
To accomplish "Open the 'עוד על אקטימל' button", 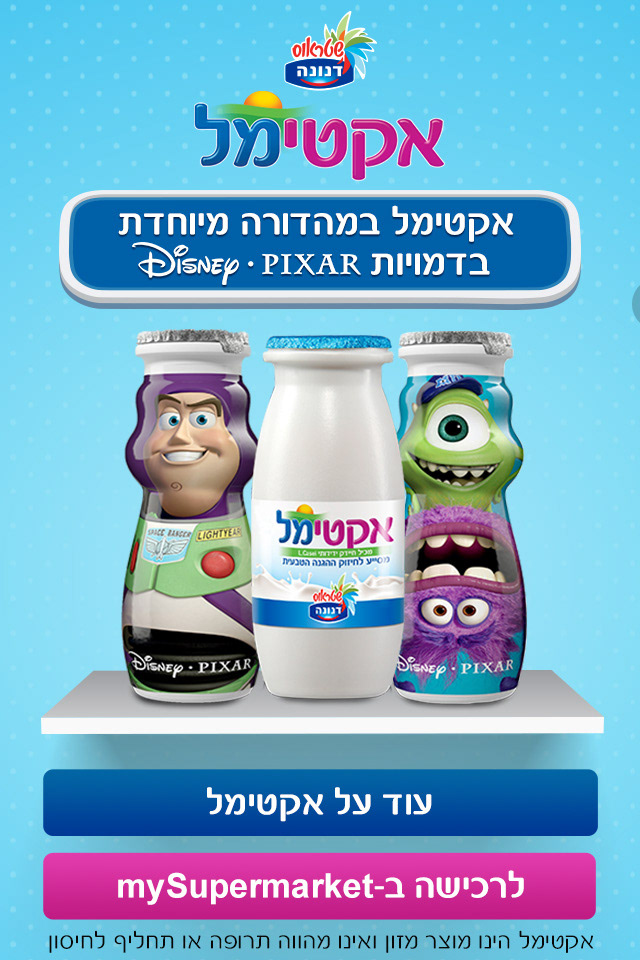I will (320, 802).
